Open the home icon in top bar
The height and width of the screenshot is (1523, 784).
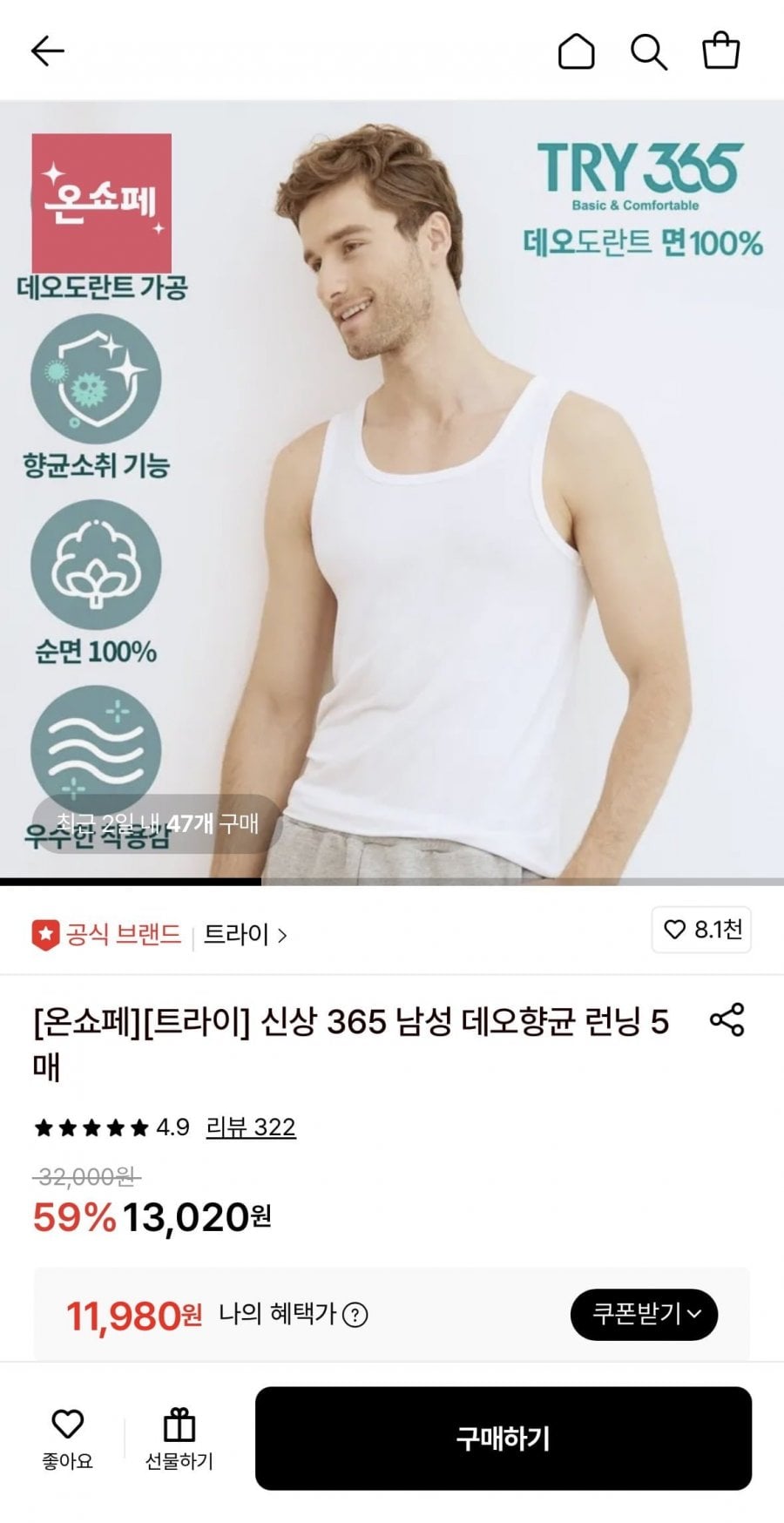tap(576, 51)
